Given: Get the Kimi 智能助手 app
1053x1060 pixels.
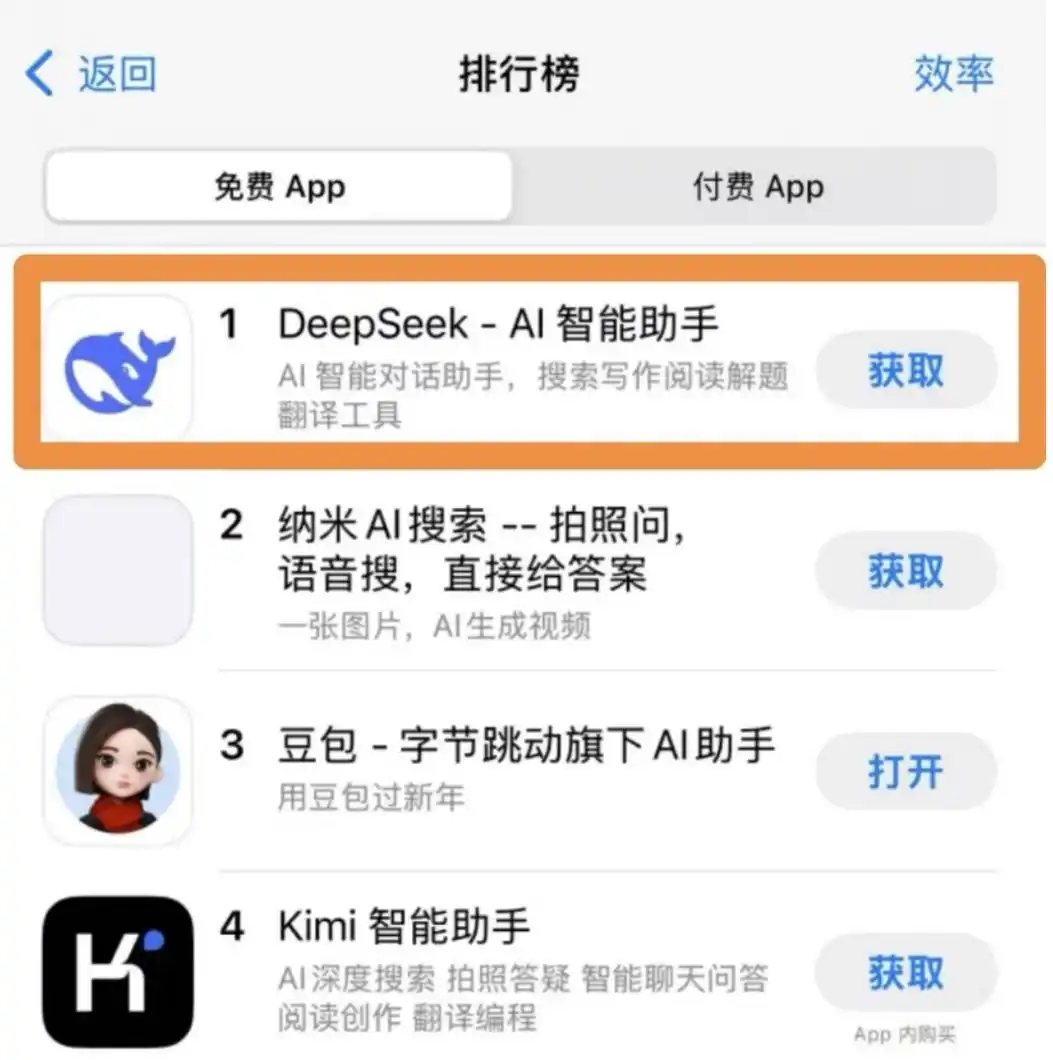Looking at the screenshot, I should [905, 972].
